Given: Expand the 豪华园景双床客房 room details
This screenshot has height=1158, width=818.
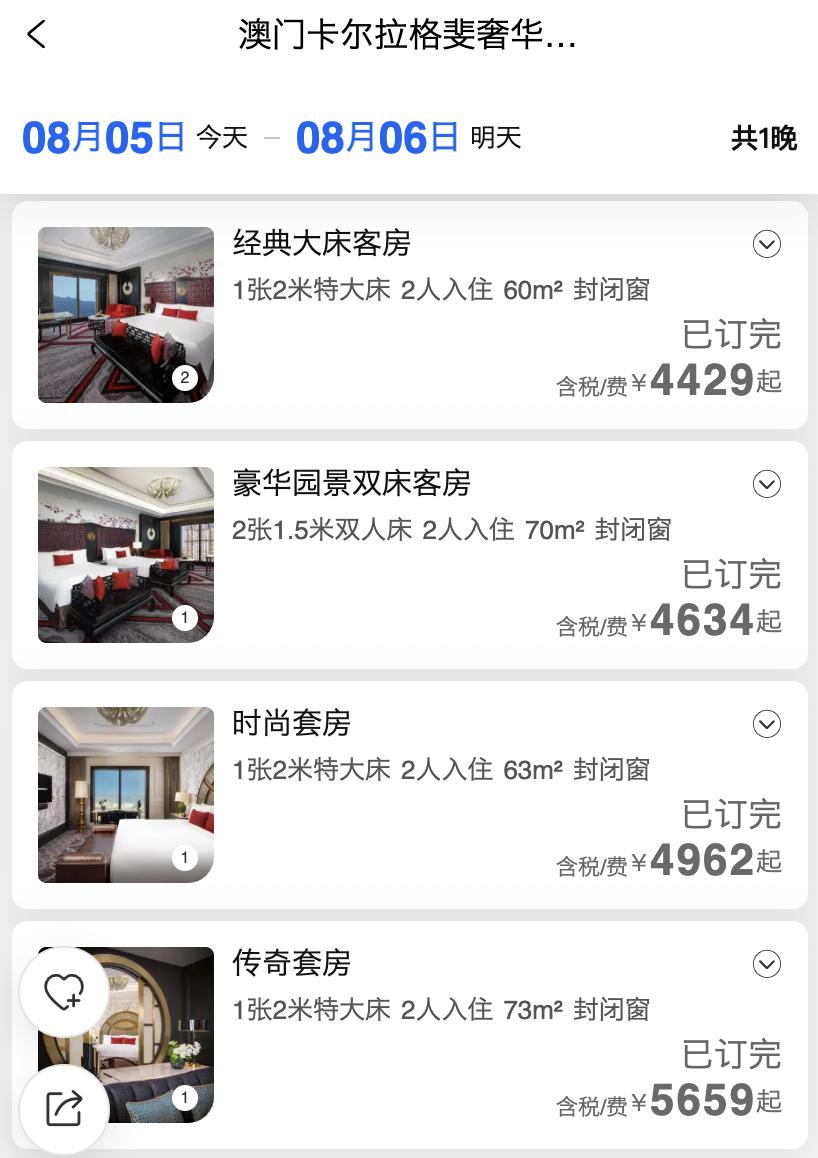Looking at the screenshot, I should click(x=766, y=484).
